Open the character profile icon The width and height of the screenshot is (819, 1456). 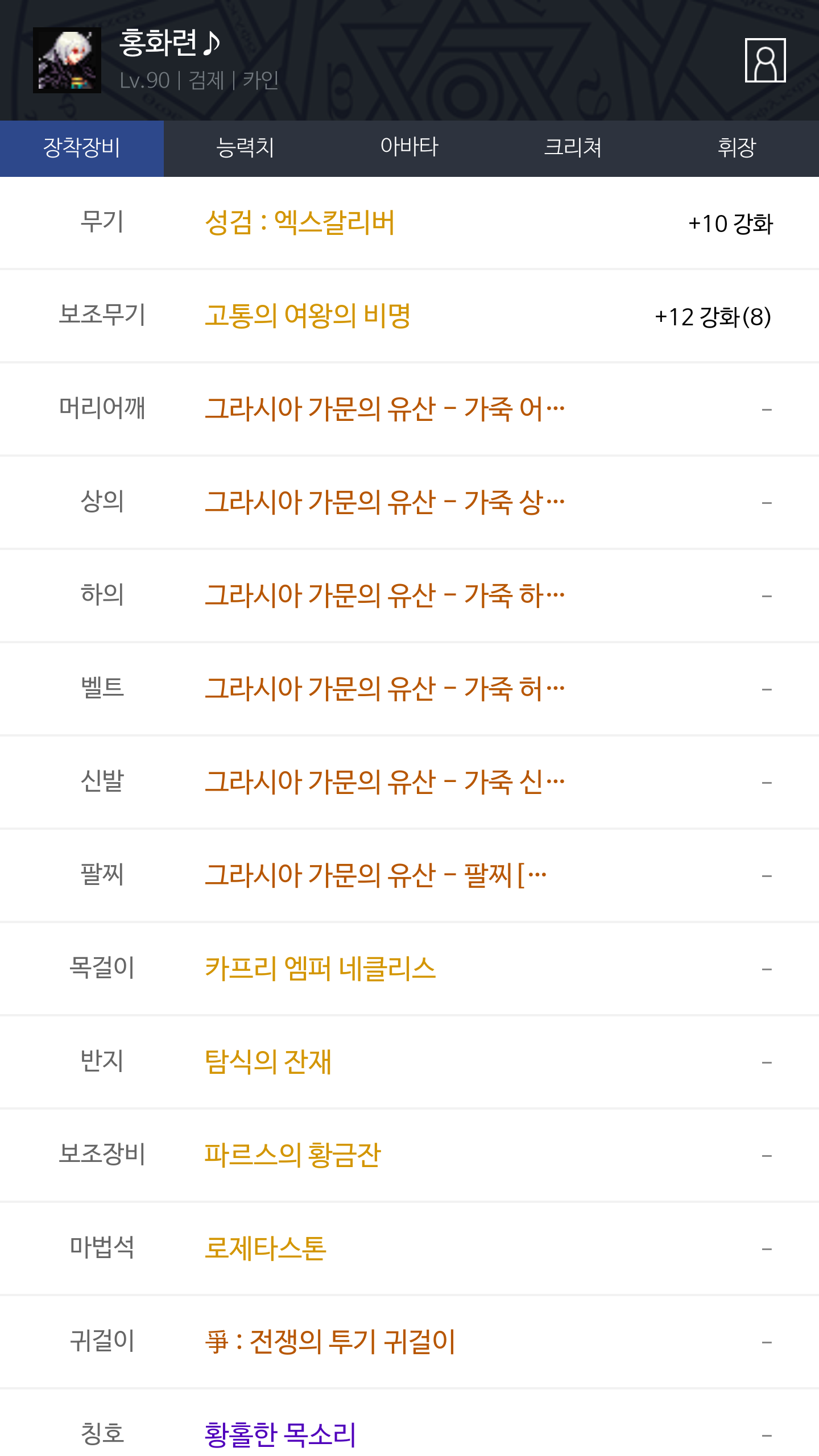tap(765, 60)
